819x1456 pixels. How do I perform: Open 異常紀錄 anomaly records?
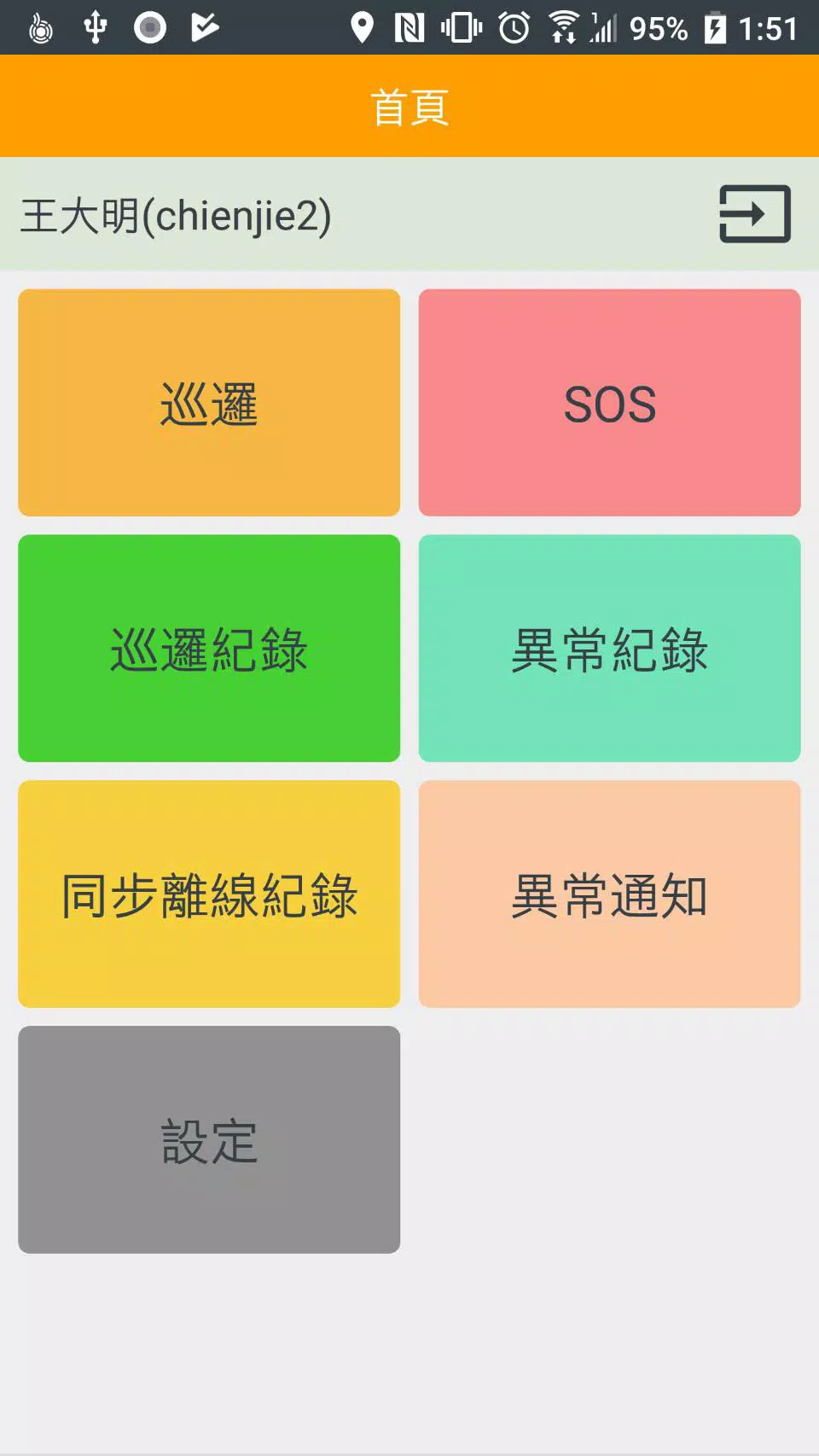click(609, 649)
